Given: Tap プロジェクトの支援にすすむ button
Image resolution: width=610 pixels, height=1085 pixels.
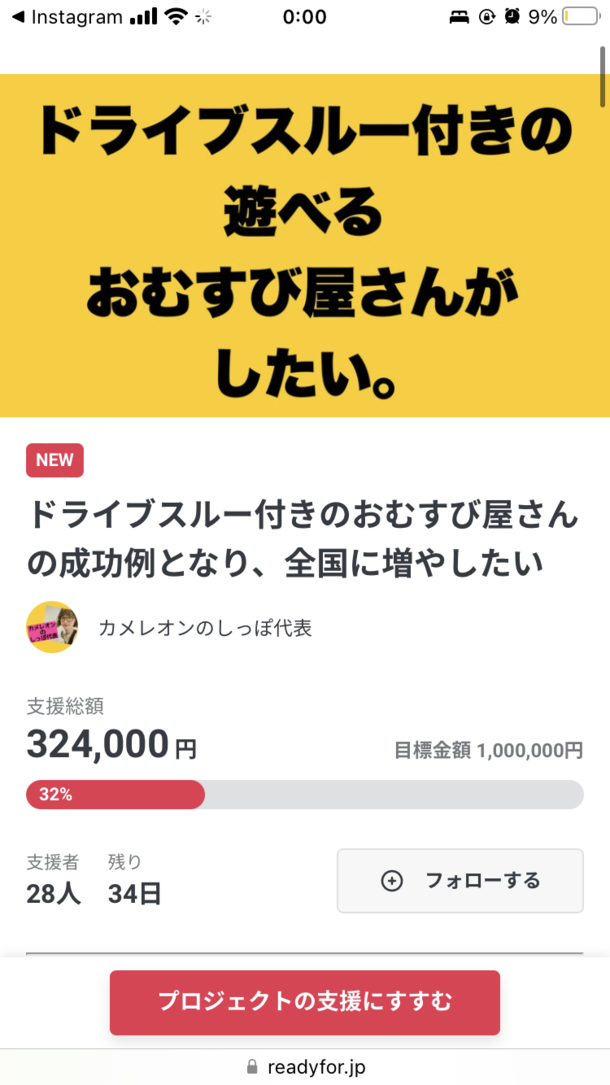Looking at the screenshot, I should coord(305,1002).
